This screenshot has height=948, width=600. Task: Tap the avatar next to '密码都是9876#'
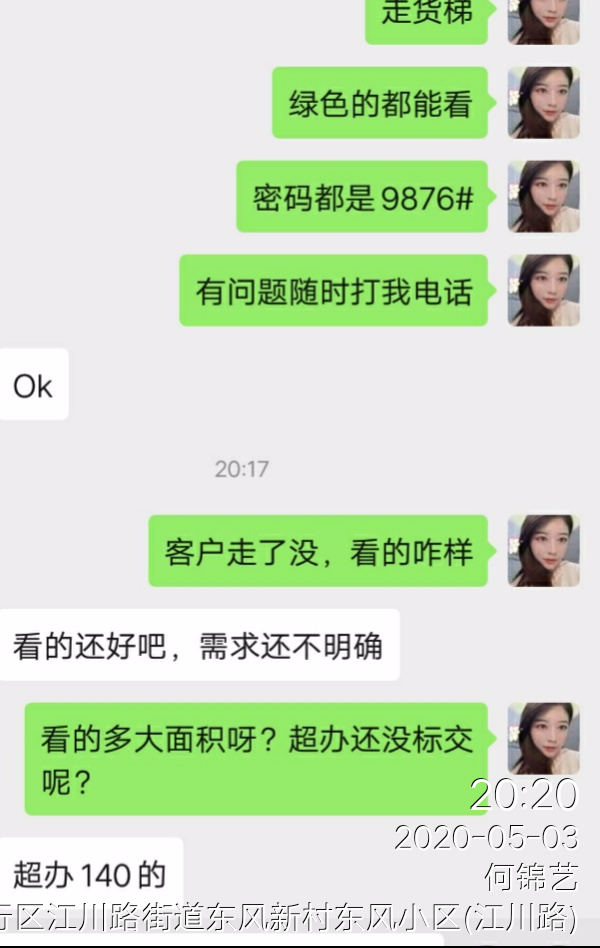[x=543, y=196]
